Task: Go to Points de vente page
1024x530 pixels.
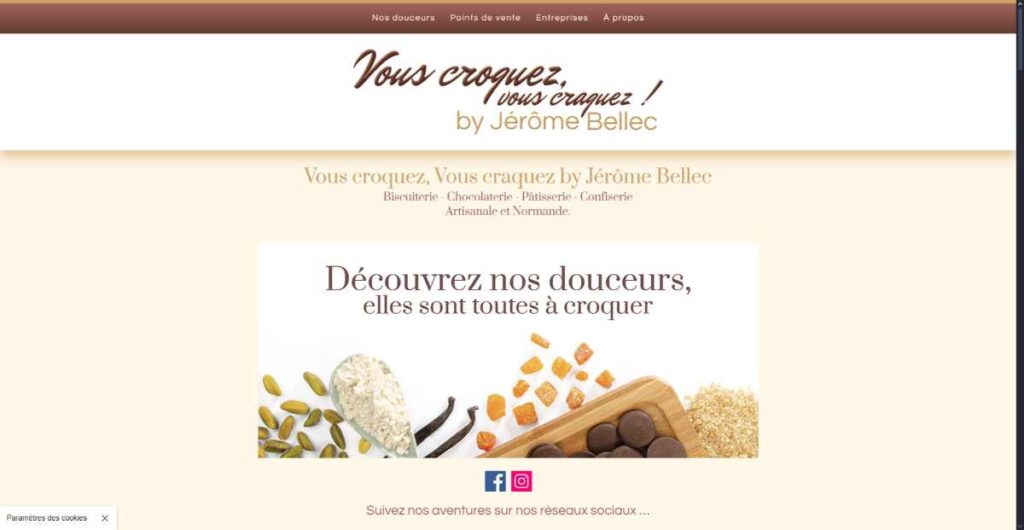Action: click(x=485, y=18)
